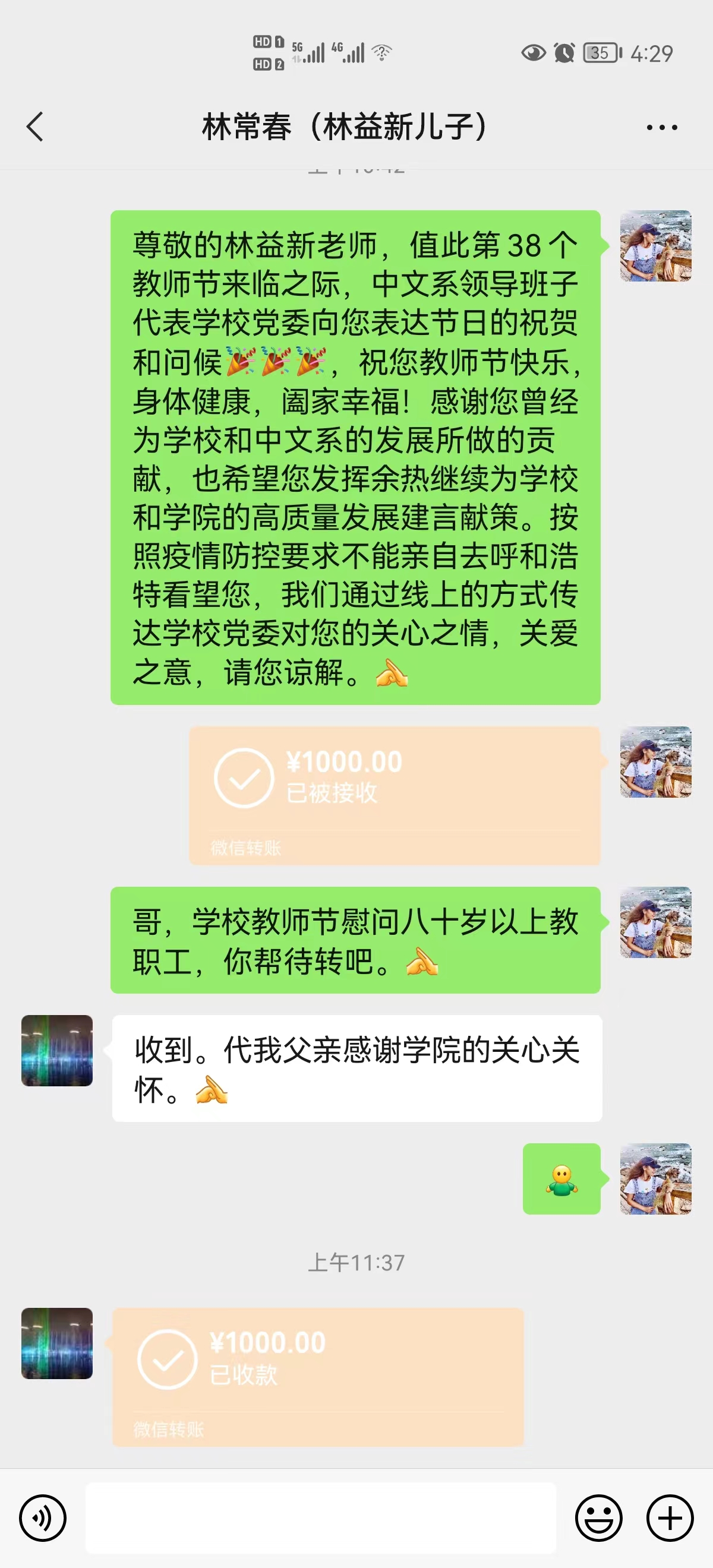Go back to the chat list

click(35, 127)
